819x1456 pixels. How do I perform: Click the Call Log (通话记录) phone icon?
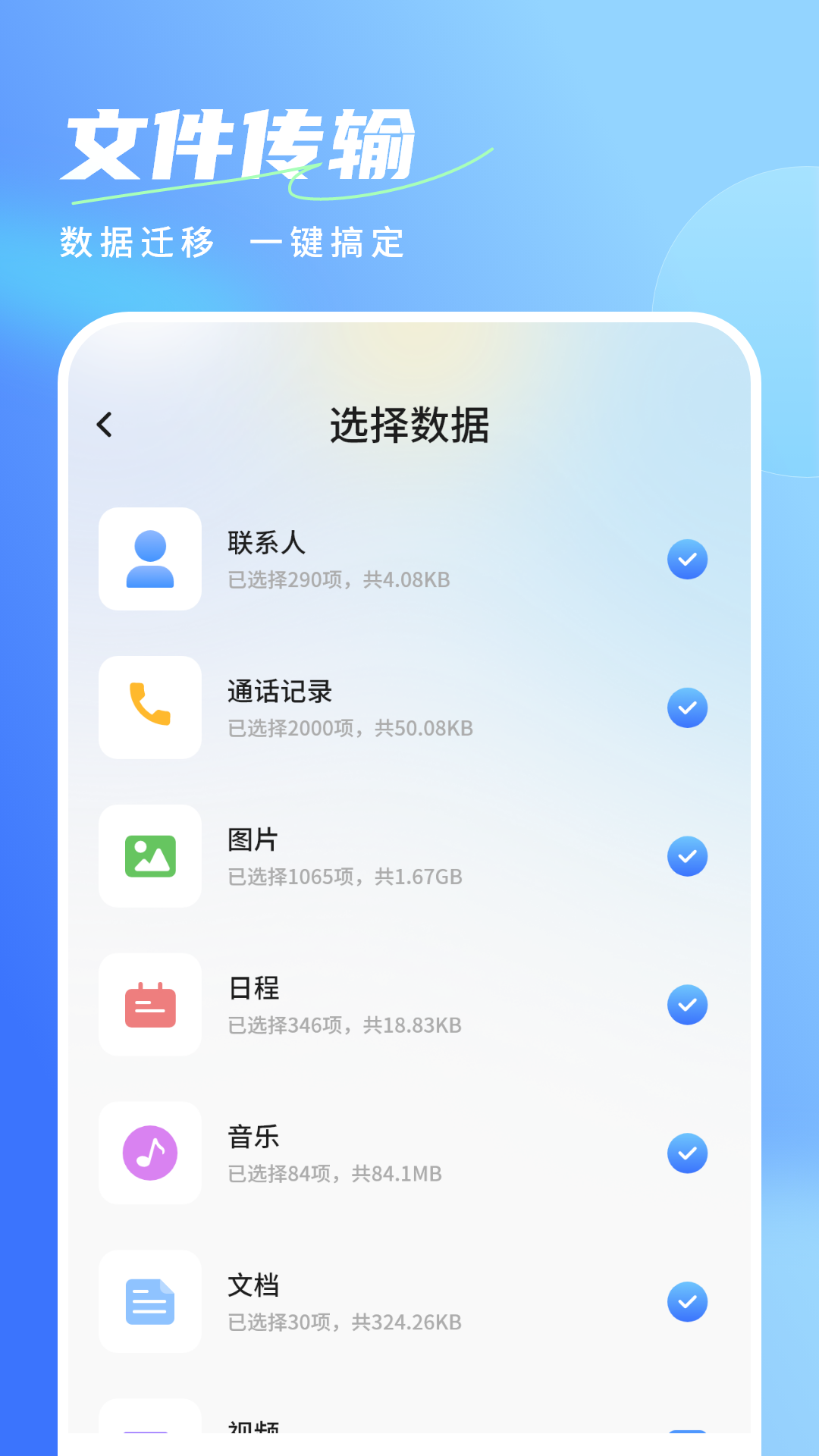[149, 708]
